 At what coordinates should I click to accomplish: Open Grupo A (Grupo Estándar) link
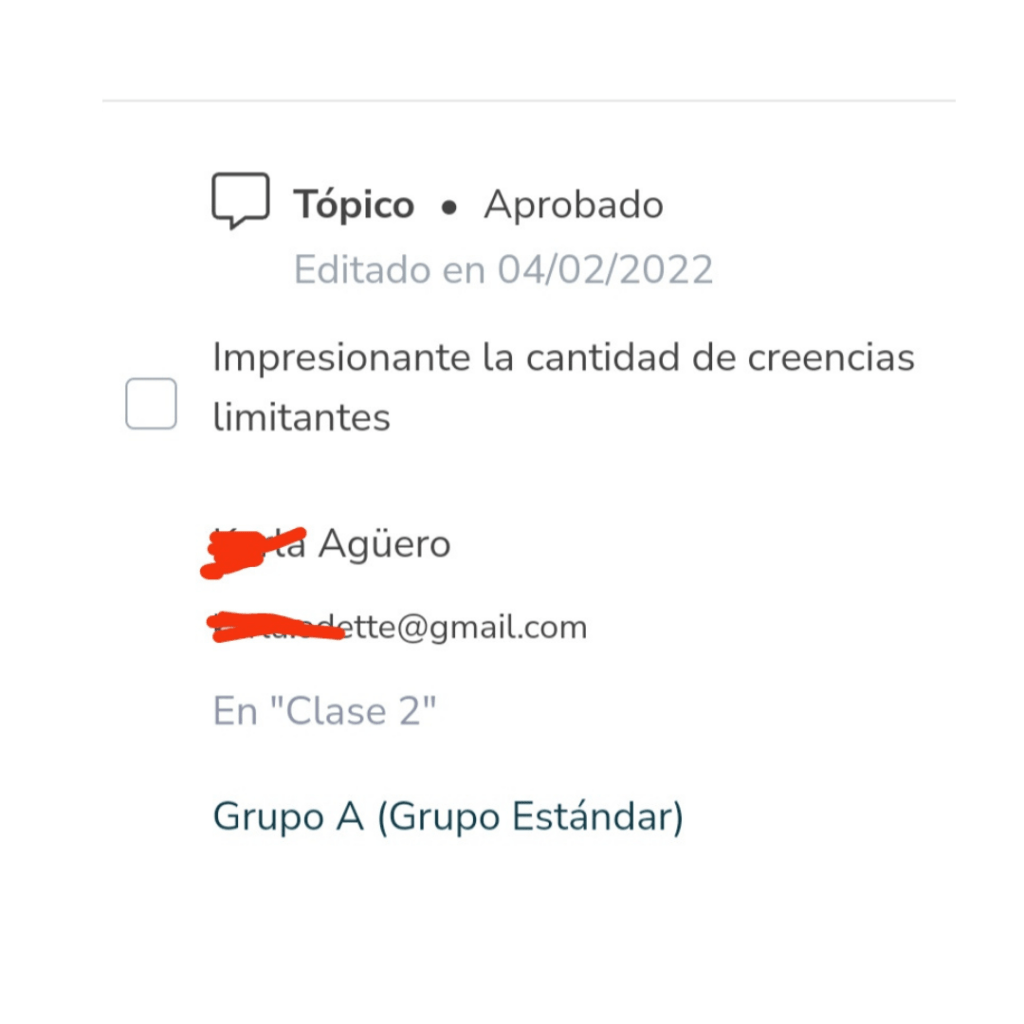(x=448, y=817)
